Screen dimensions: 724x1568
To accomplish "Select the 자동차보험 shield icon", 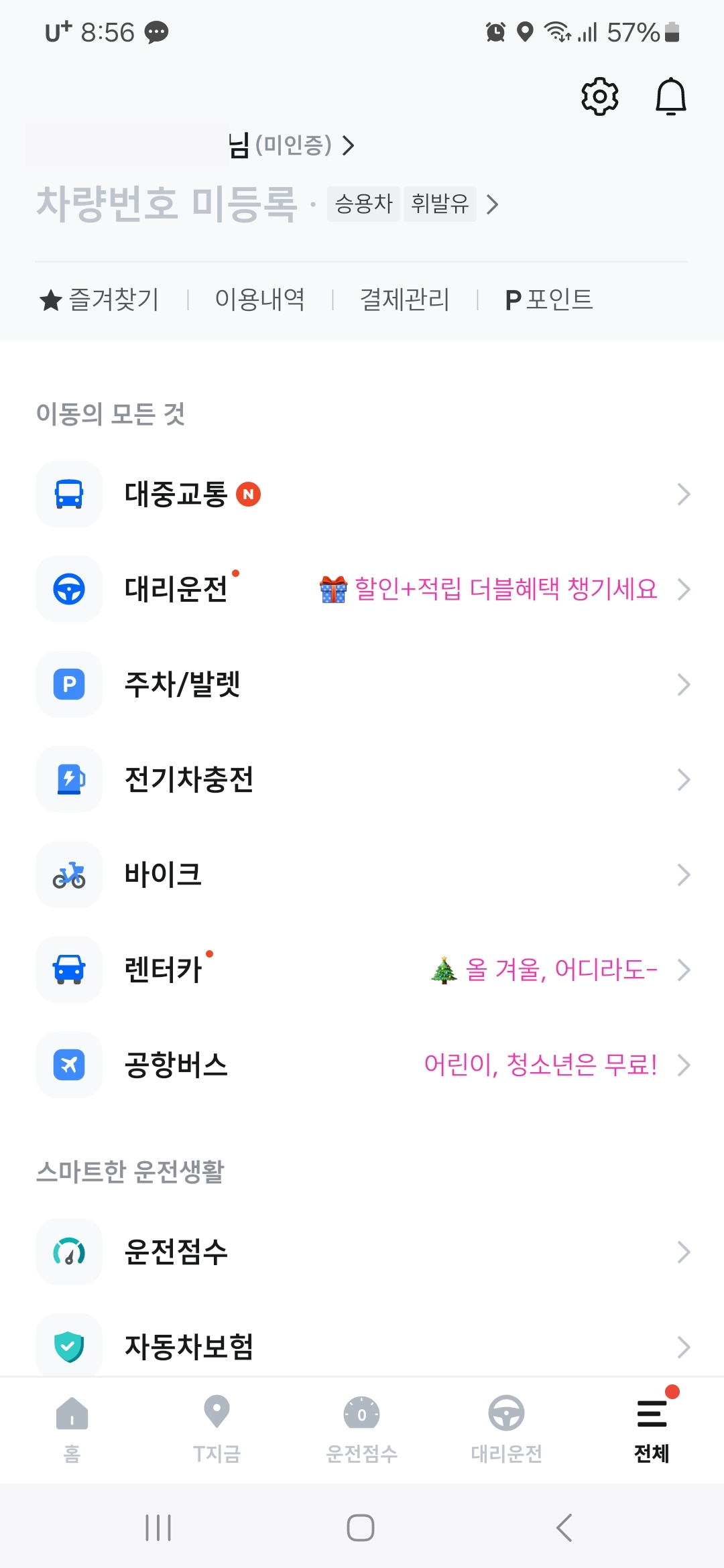I will tap(69, 1347).
